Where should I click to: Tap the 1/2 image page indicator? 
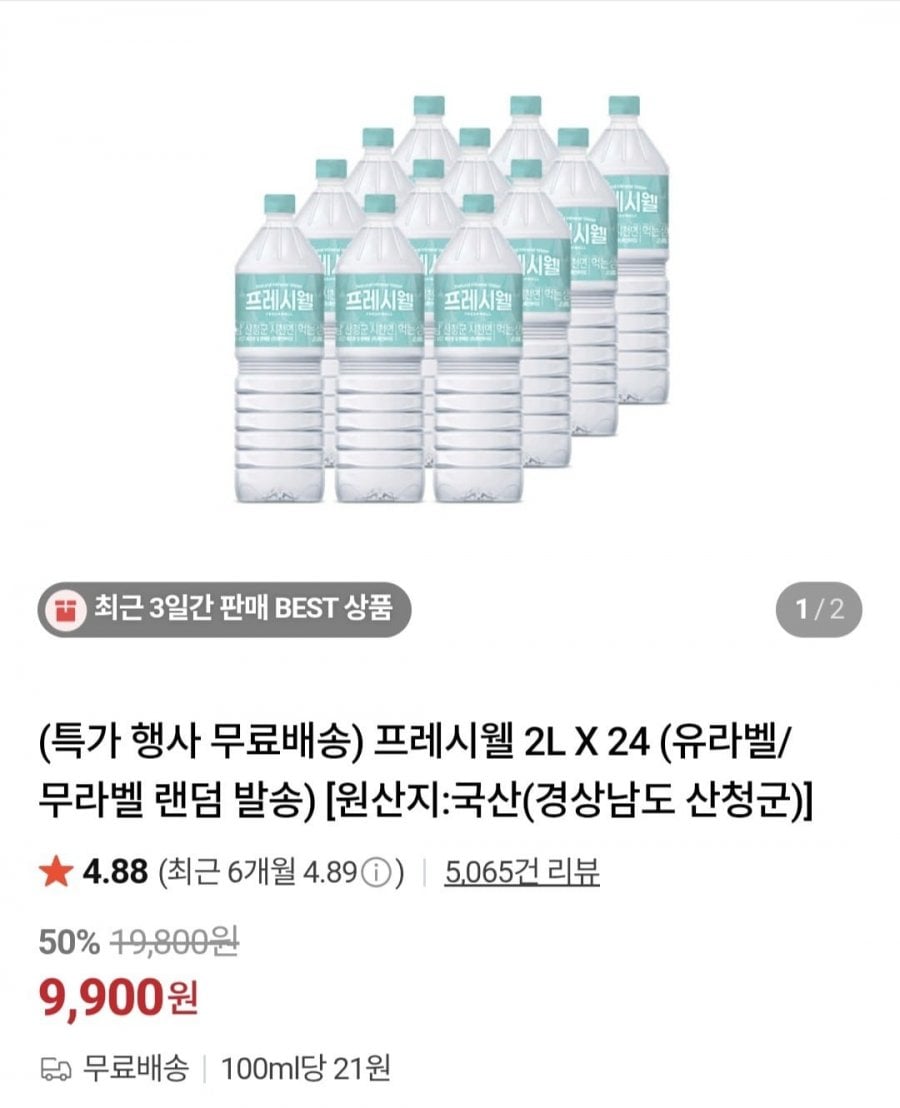point(820,609)
